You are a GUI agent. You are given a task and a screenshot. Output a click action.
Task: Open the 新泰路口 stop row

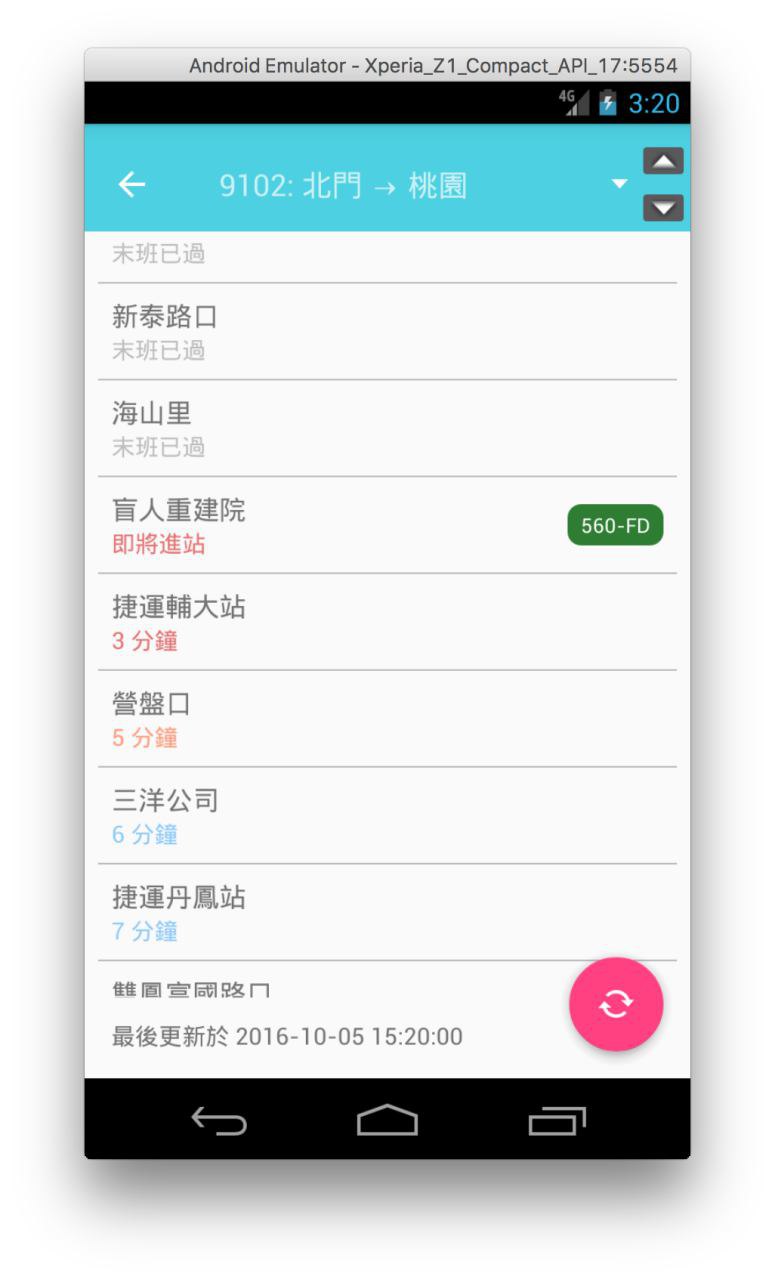[x=387, y=332]
